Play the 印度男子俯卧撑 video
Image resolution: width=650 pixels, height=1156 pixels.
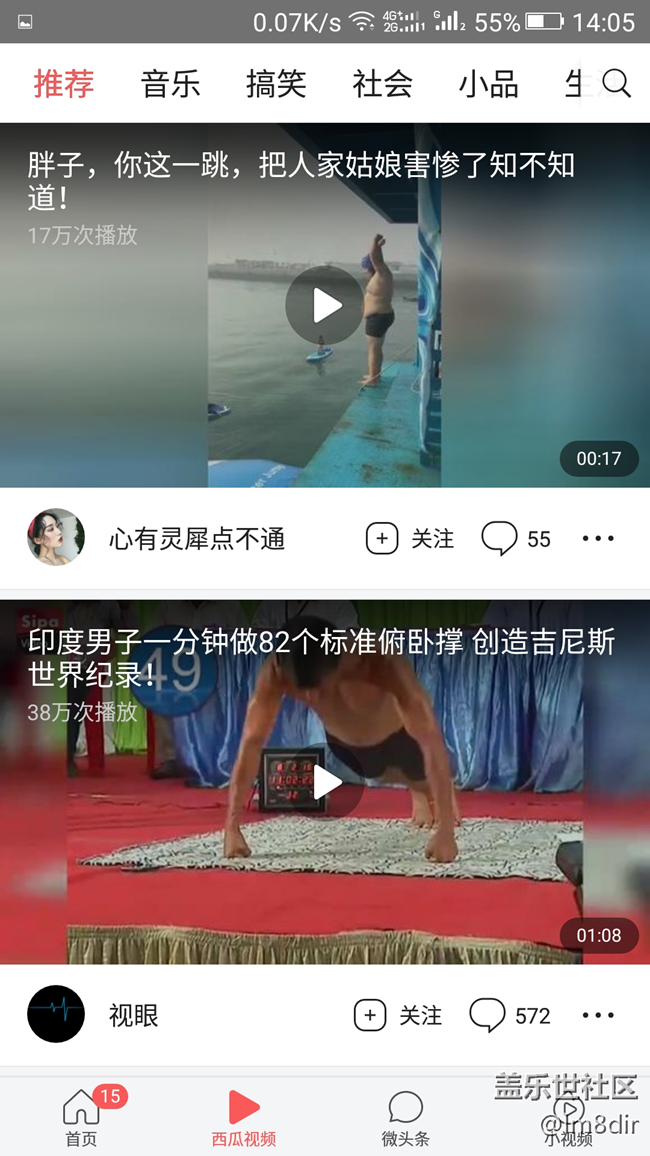click(324, 782)
